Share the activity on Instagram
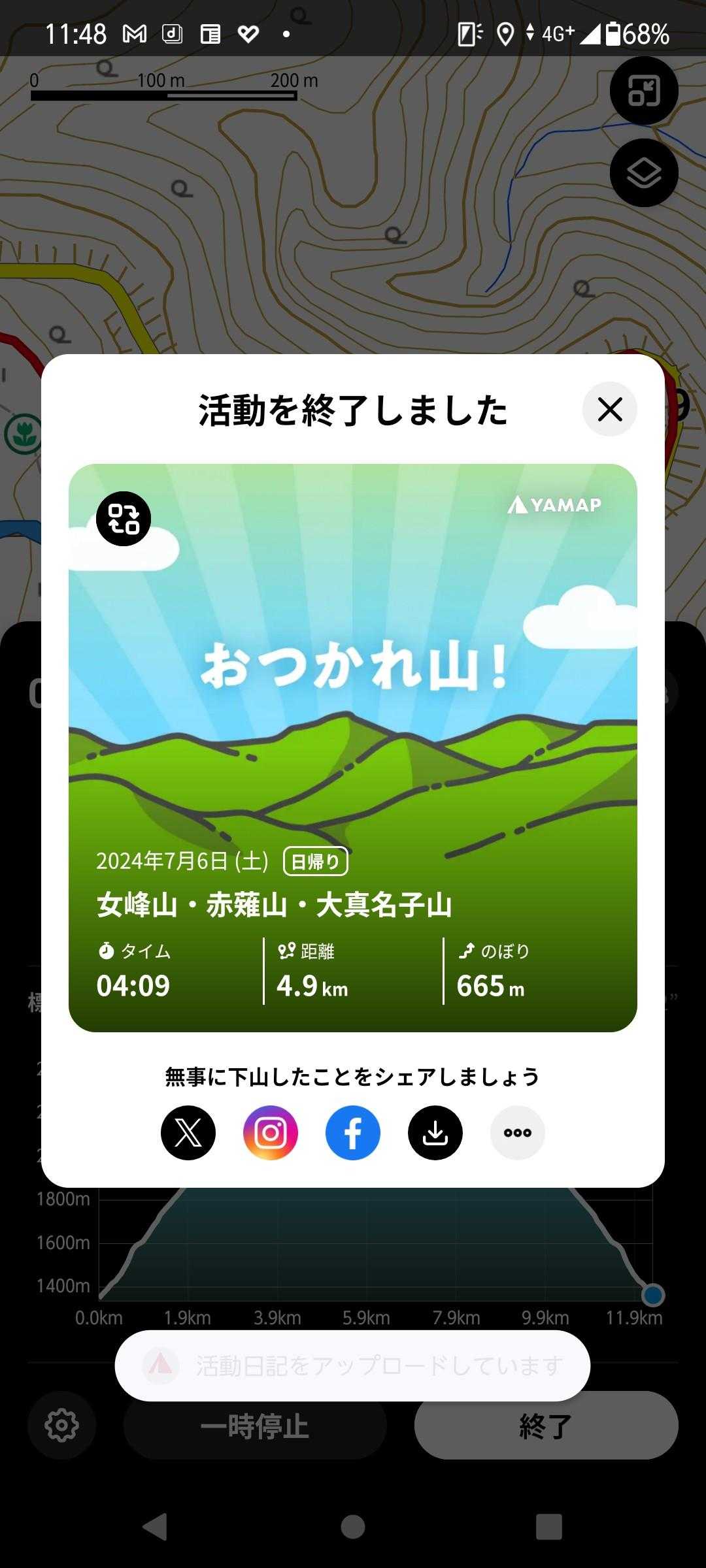 [271, 1133]
